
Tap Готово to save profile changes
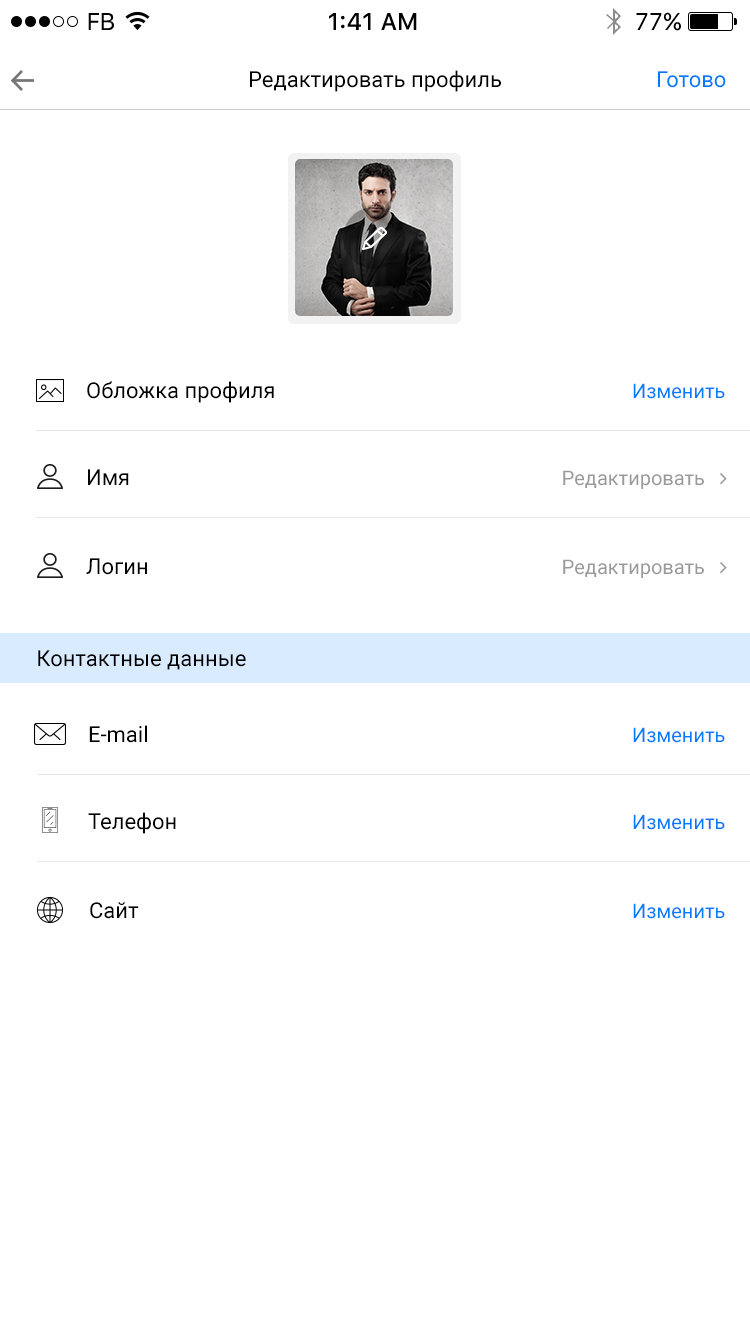(691, 80)
